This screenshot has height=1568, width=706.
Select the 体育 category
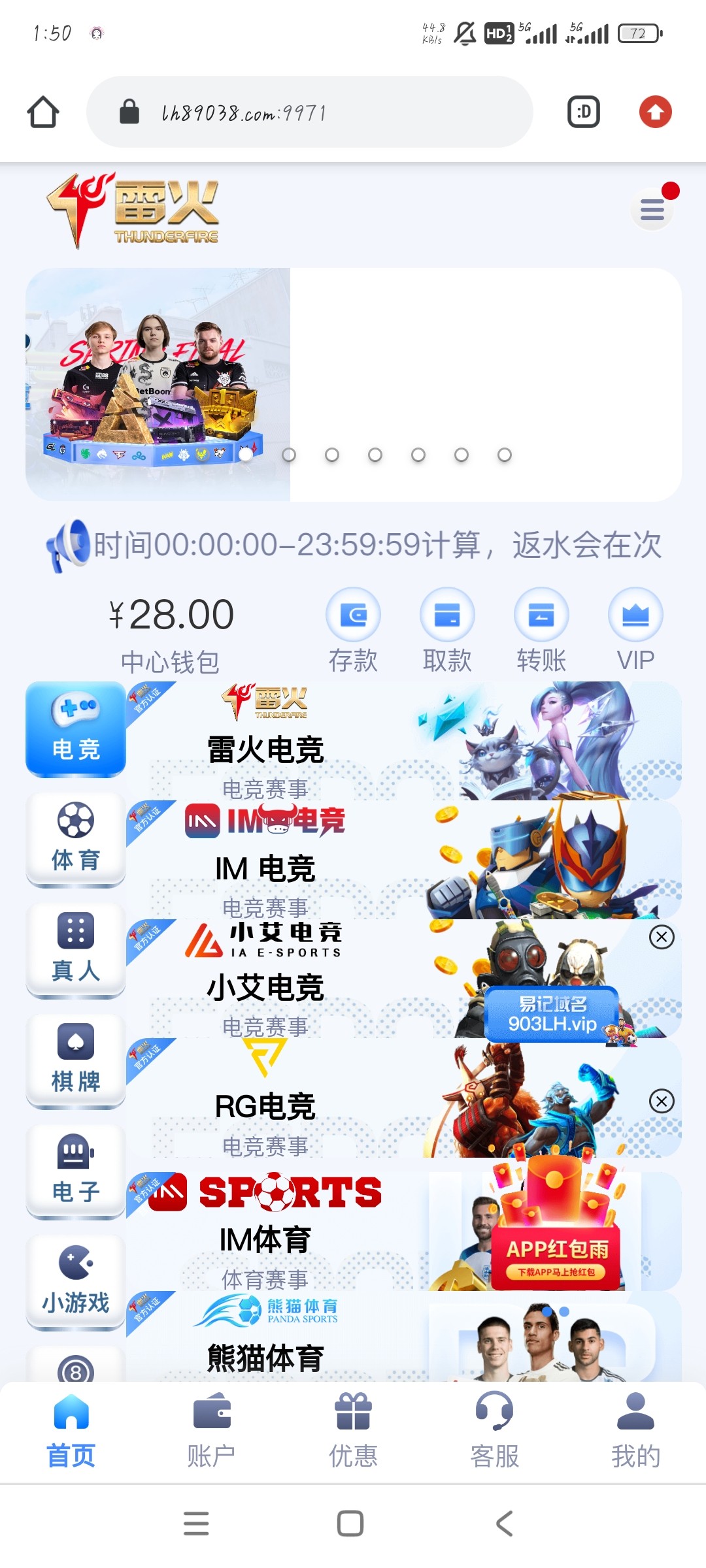(76, 839)
